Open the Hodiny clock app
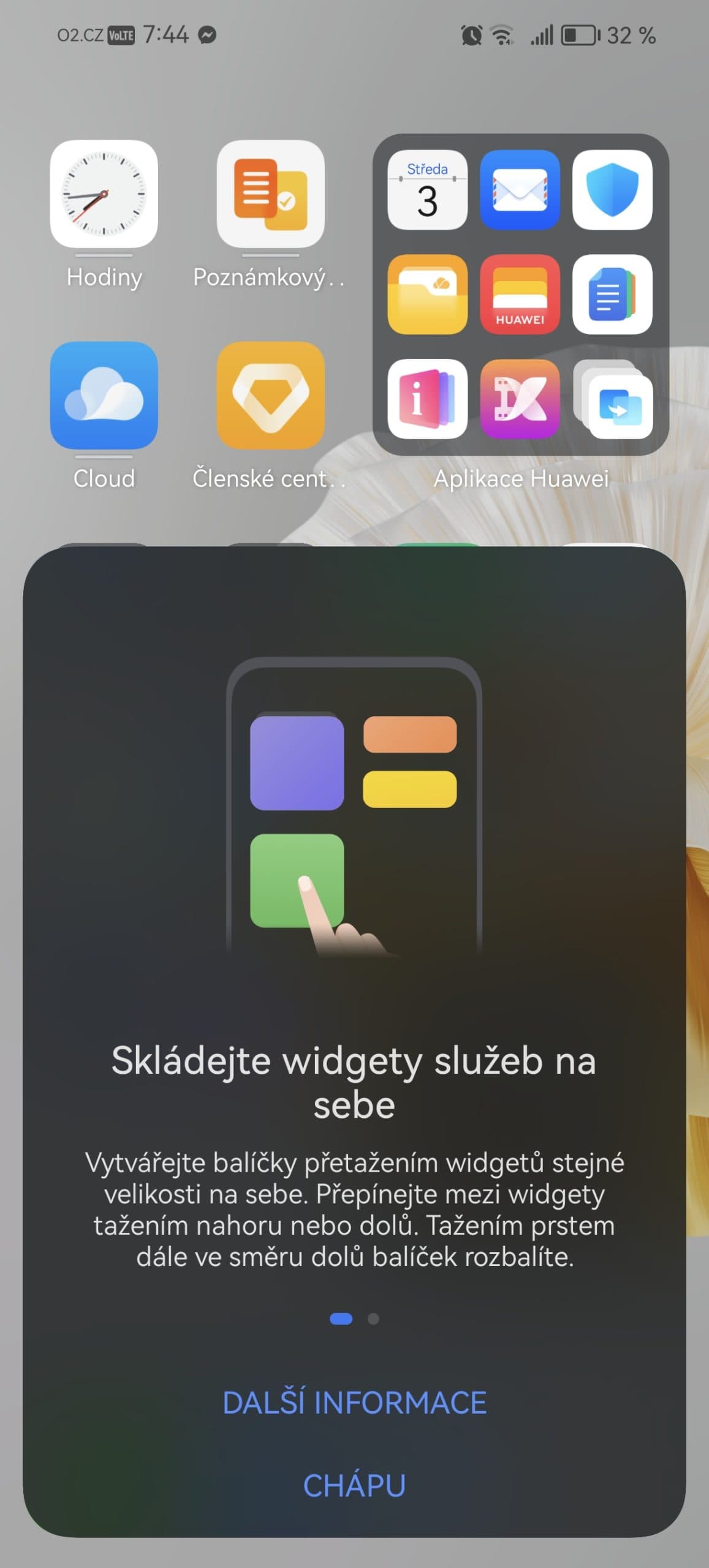The height and width of the screenshot is (1568, 709). click(x=104, y=194)
